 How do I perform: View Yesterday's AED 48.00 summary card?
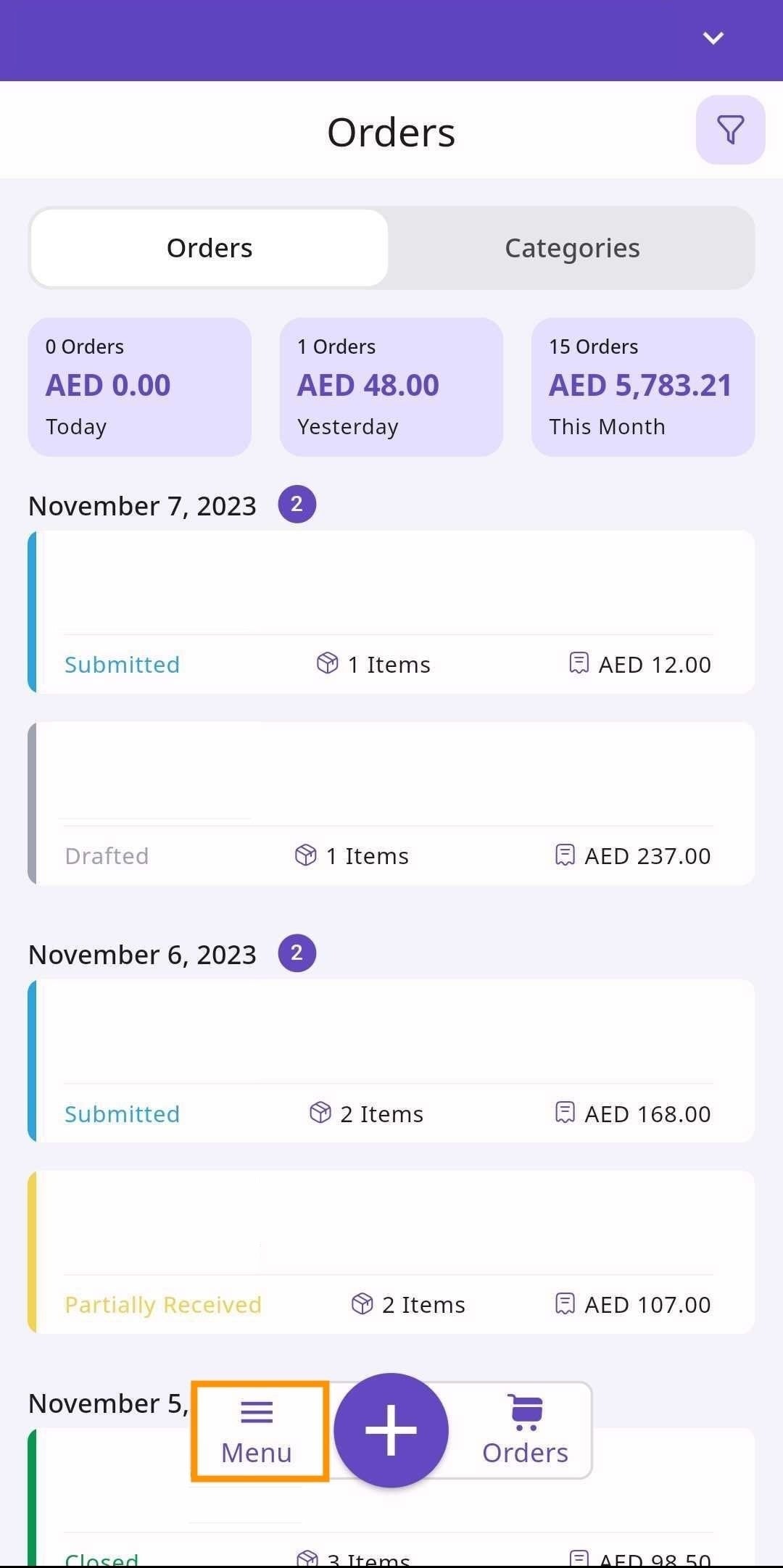391,387
